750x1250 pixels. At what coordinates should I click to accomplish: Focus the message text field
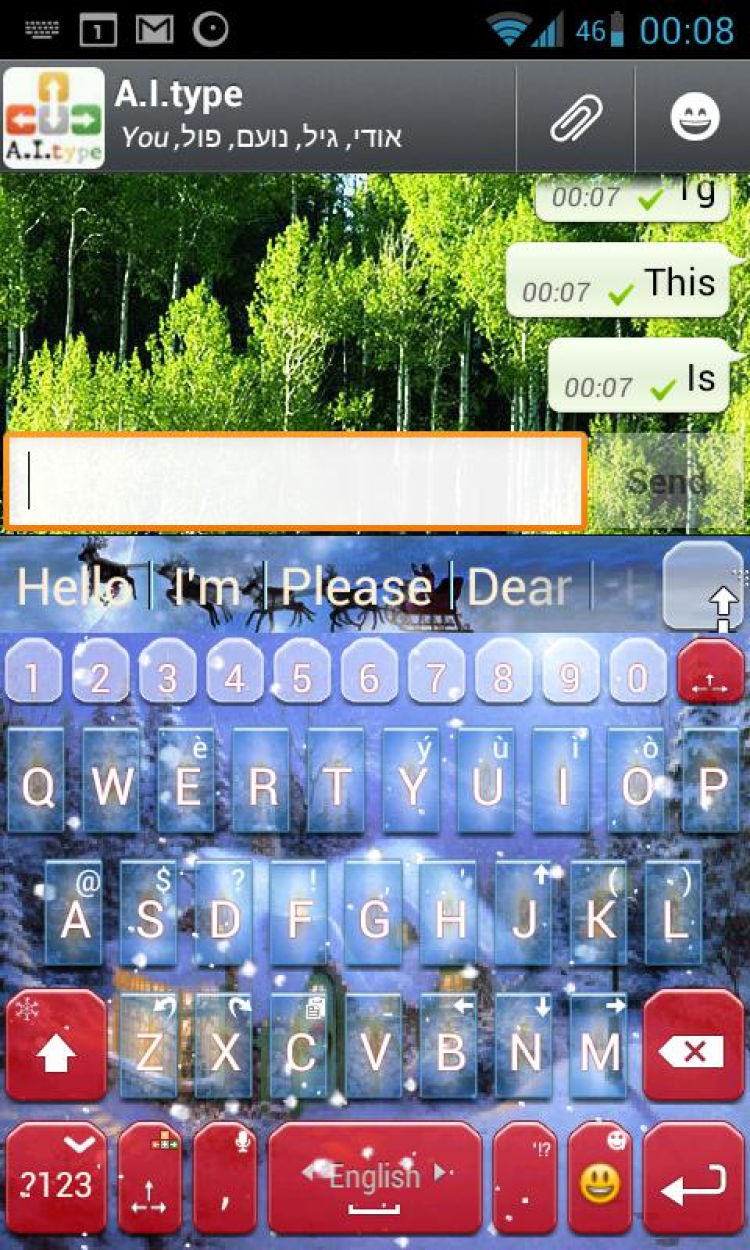tap(295, 481)
